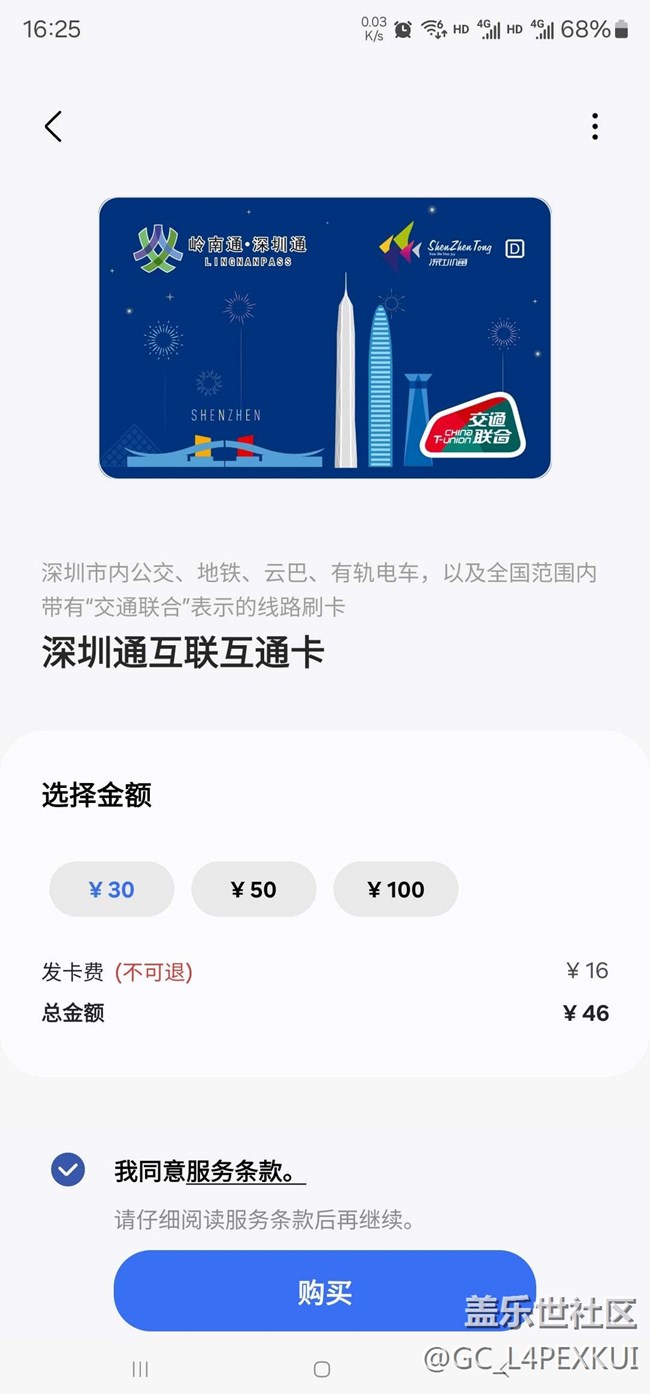Uncheck the agree to terms checkbox
The width and height of the screenshot is (650, 1394).
68,1169
